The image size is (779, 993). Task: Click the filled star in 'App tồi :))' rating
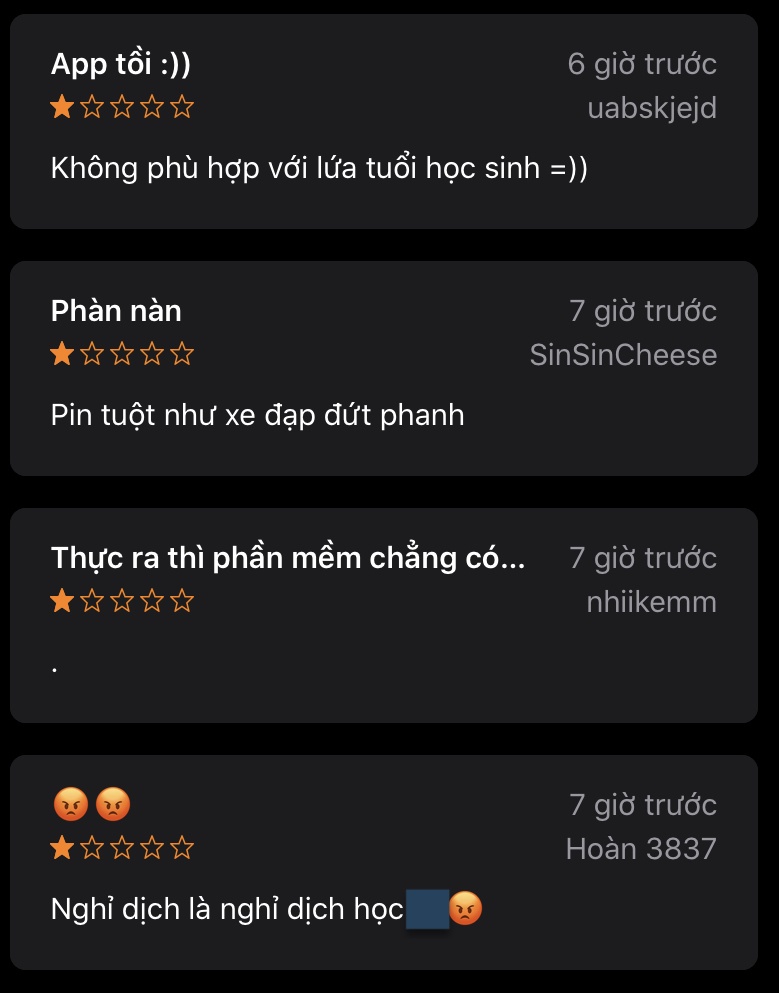click(61, 106)
